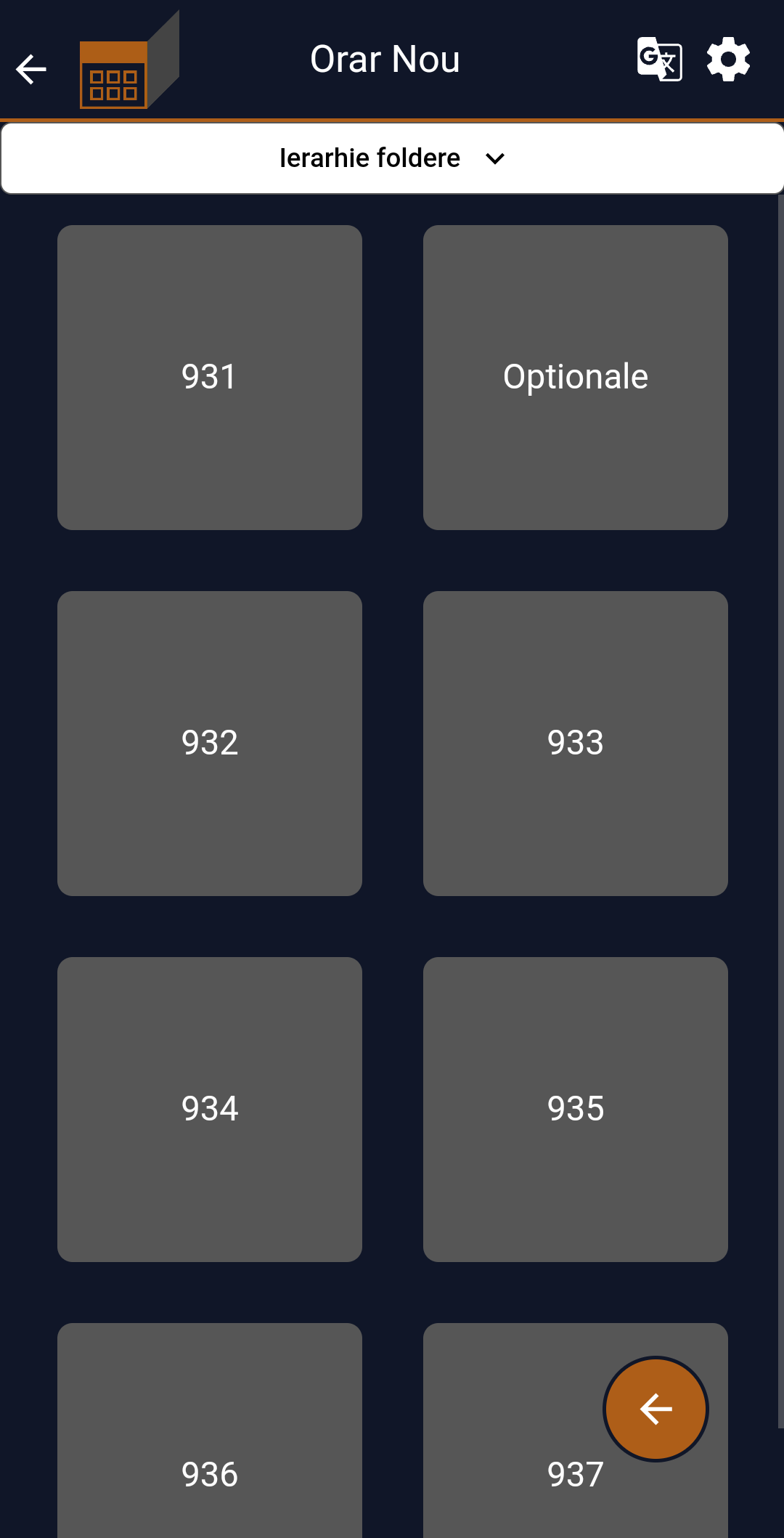Choose folder 934
Screen dimensions: 784x1538
click(210, 1110)
